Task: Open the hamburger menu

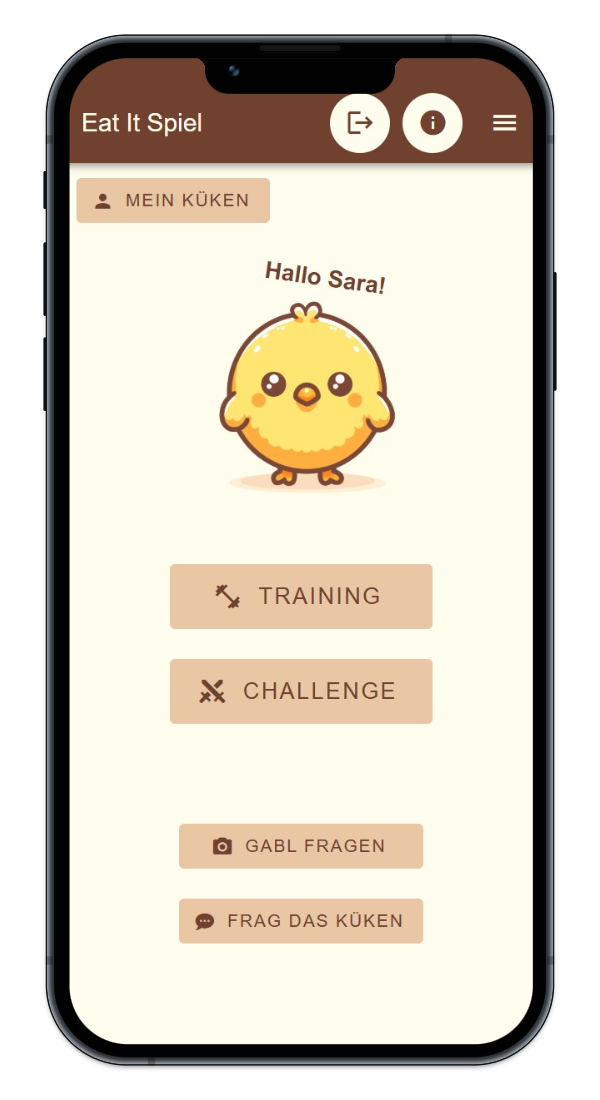Action: (504, 123)
